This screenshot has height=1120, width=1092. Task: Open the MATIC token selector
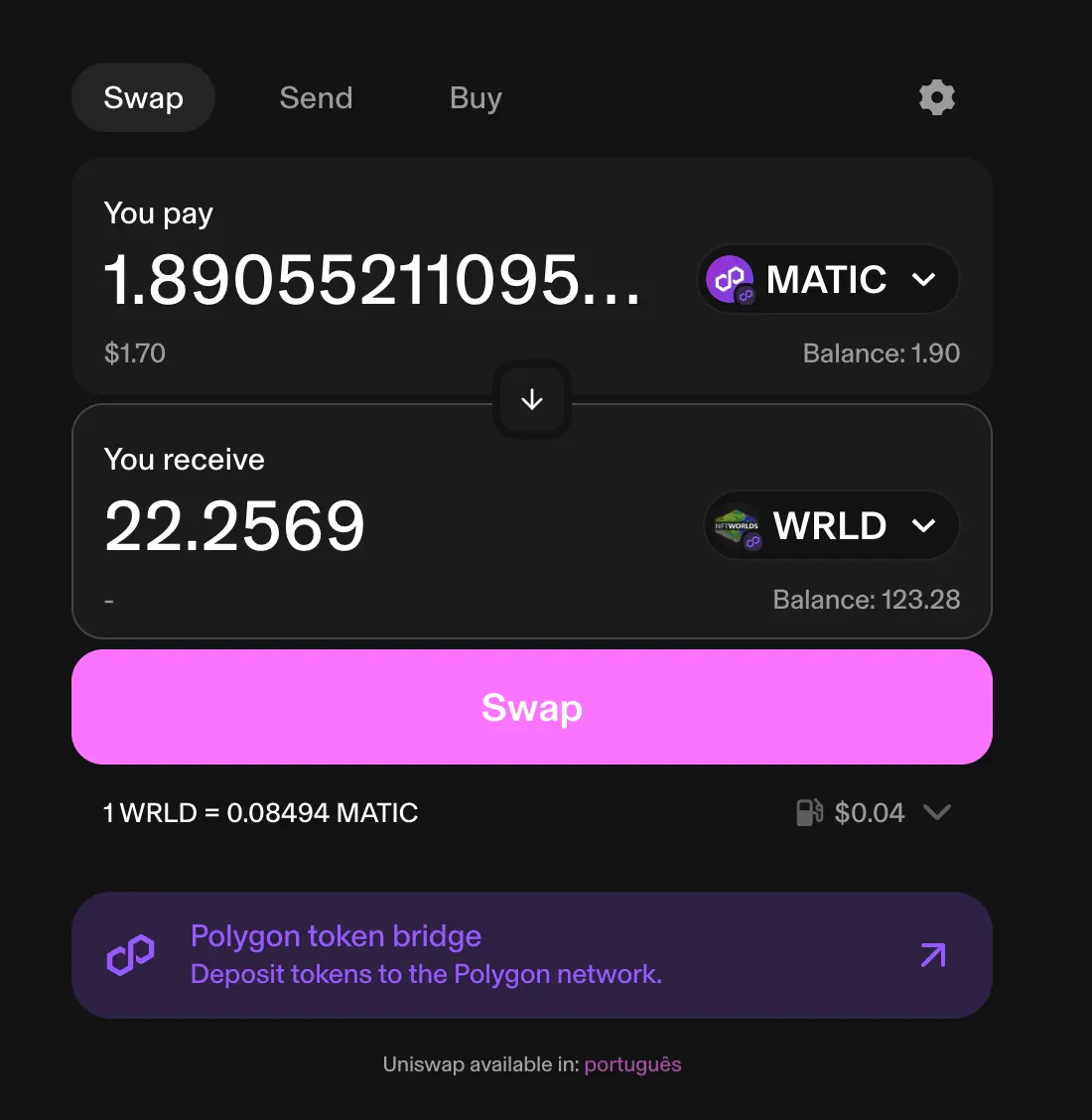[x=828, y=280]
